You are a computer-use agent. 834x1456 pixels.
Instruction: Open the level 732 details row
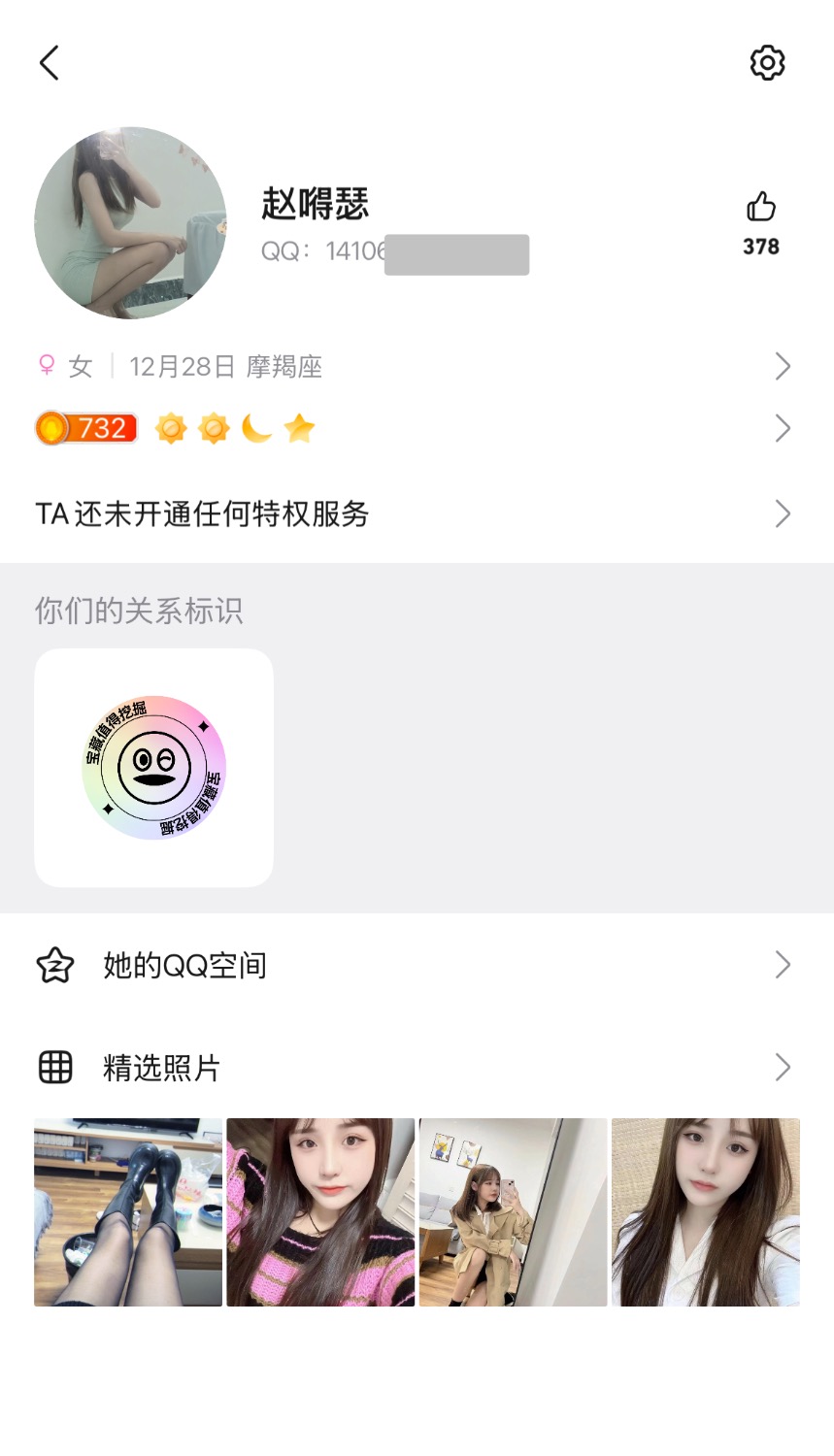417,428
